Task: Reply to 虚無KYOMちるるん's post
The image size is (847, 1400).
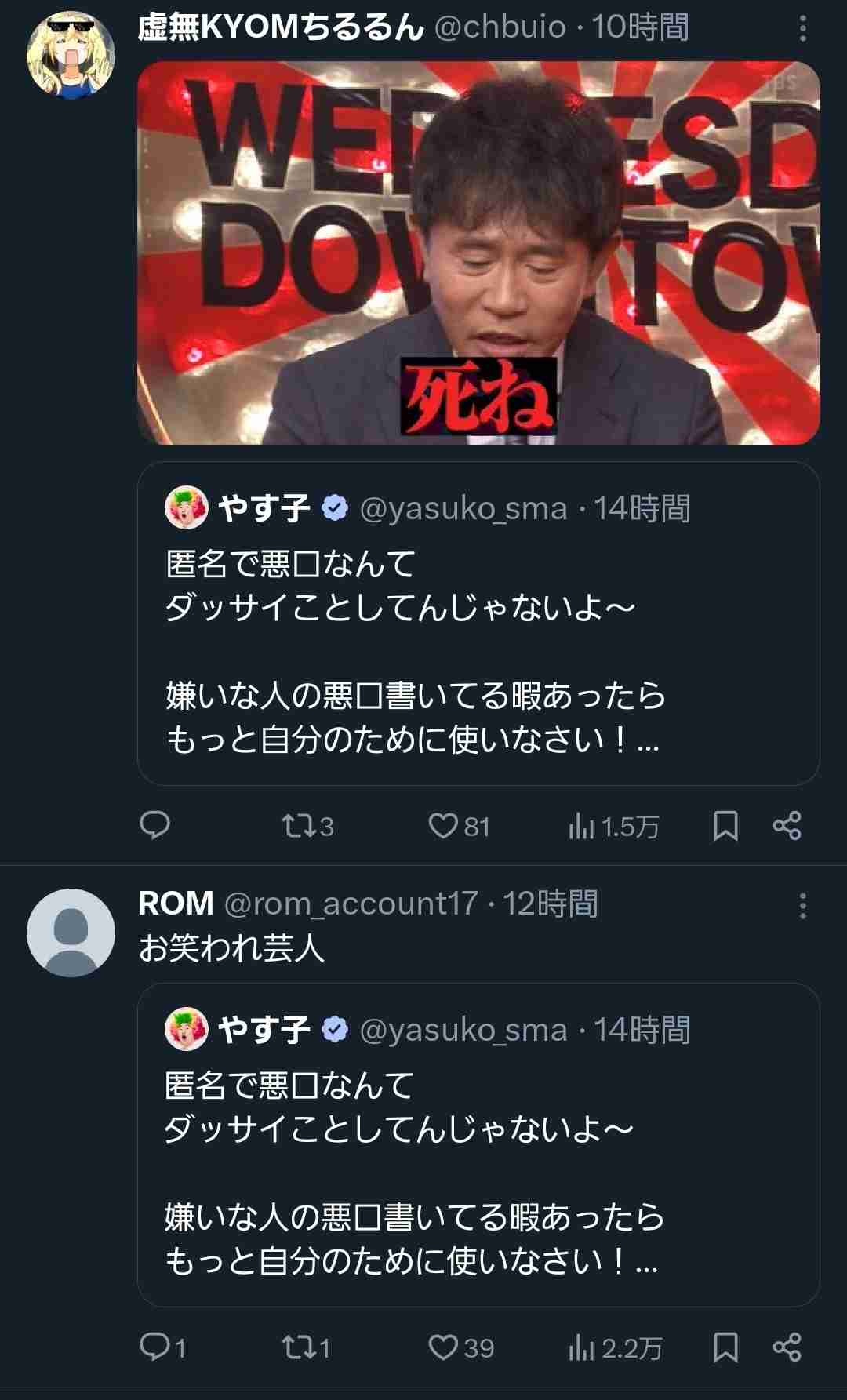Action: 154,826
